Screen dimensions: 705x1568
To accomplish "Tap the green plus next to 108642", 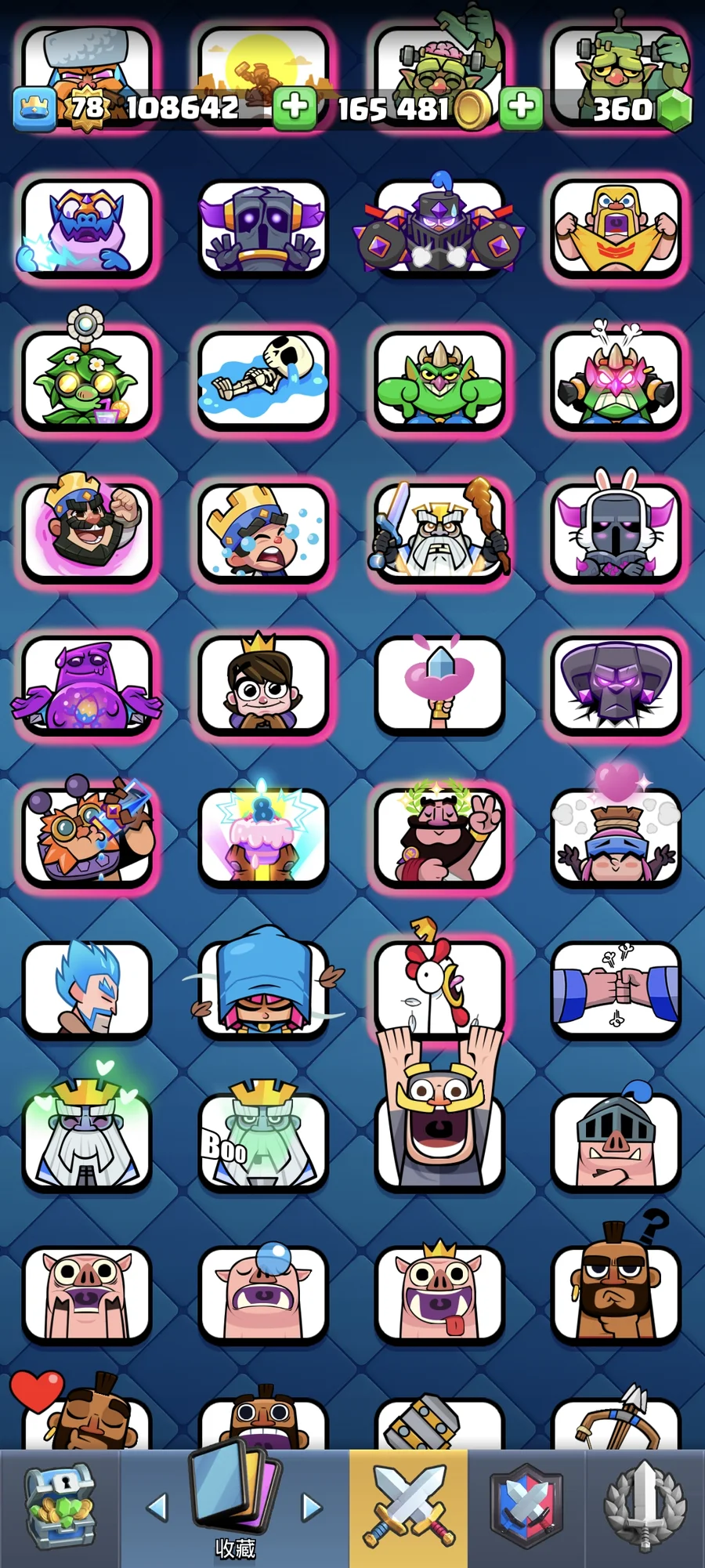I will [295, 107].
